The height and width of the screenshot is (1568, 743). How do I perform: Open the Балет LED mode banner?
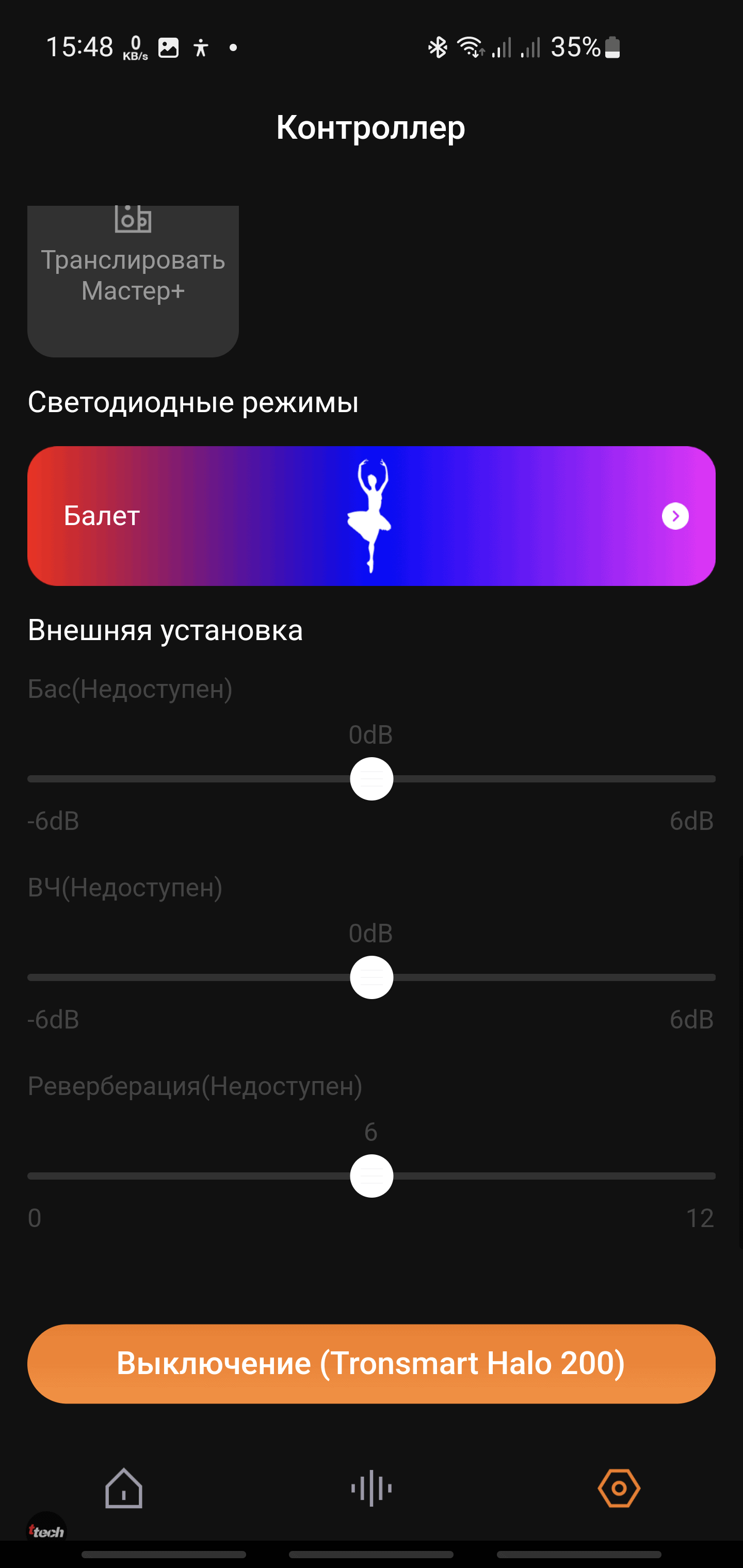(x=372, y=516)
